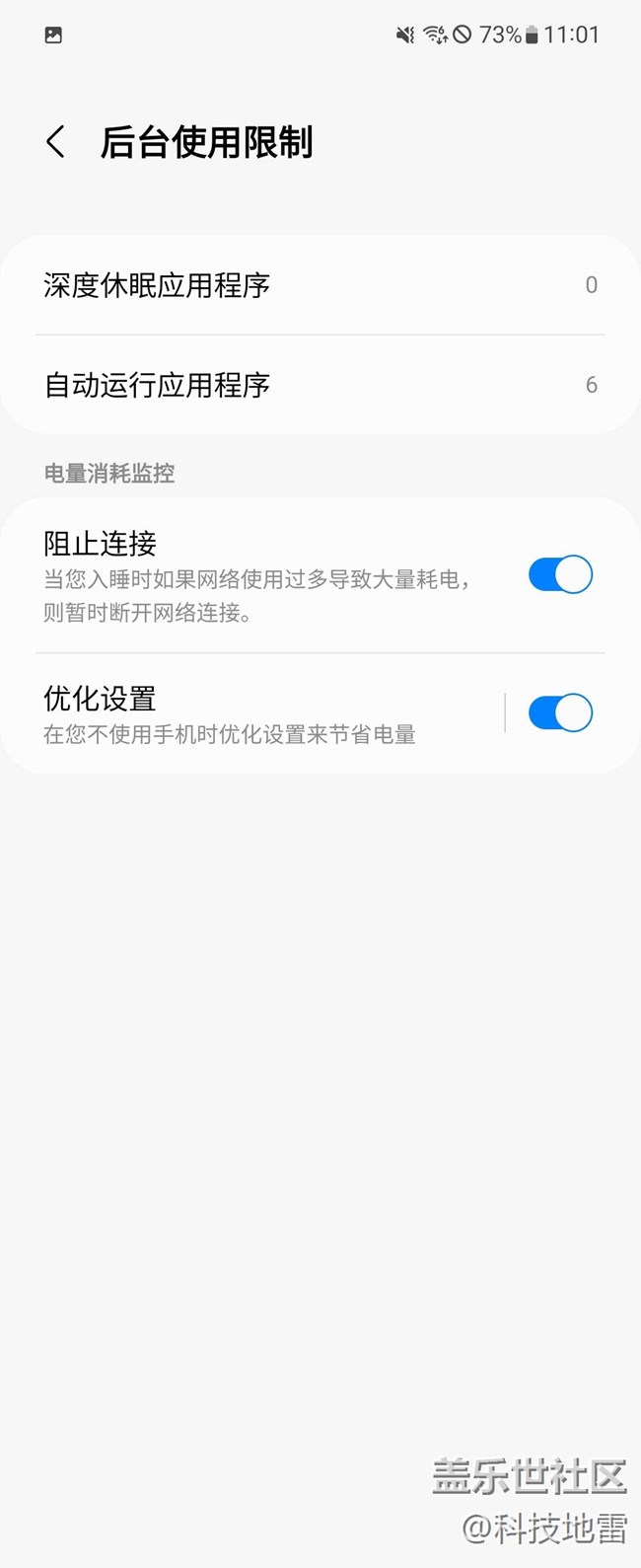Disable the 优化设置 switch
This screenshot has width=641, height=1568.
click(559, 712)
